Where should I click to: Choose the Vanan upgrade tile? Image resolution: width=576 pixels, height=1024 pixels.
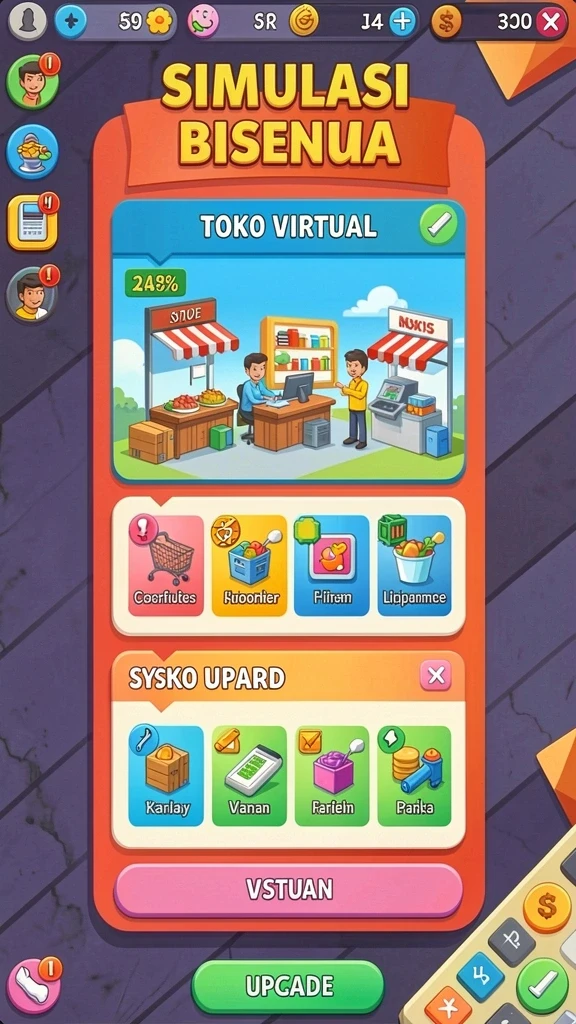249,776
